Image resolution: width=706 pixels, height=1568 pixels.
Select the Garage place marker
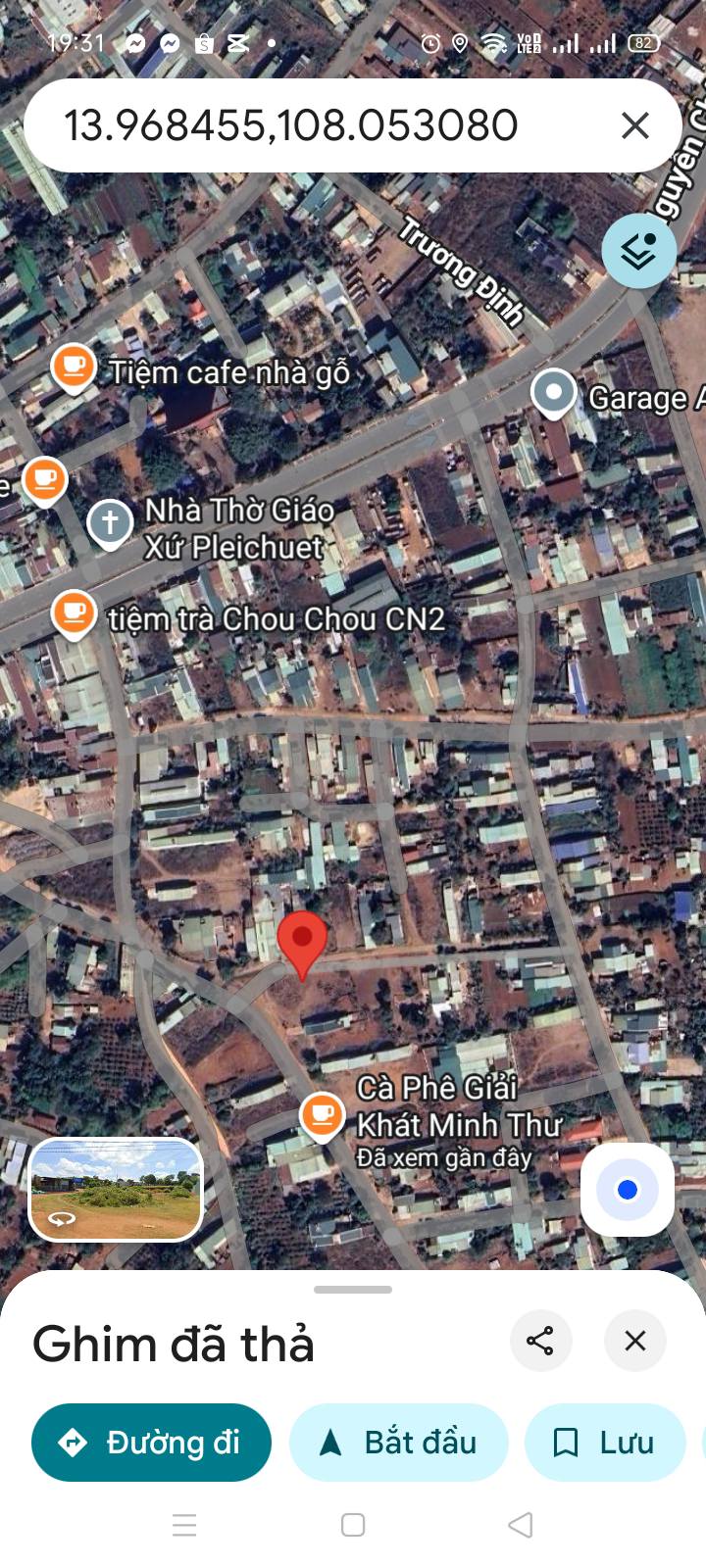click(554, 393)
